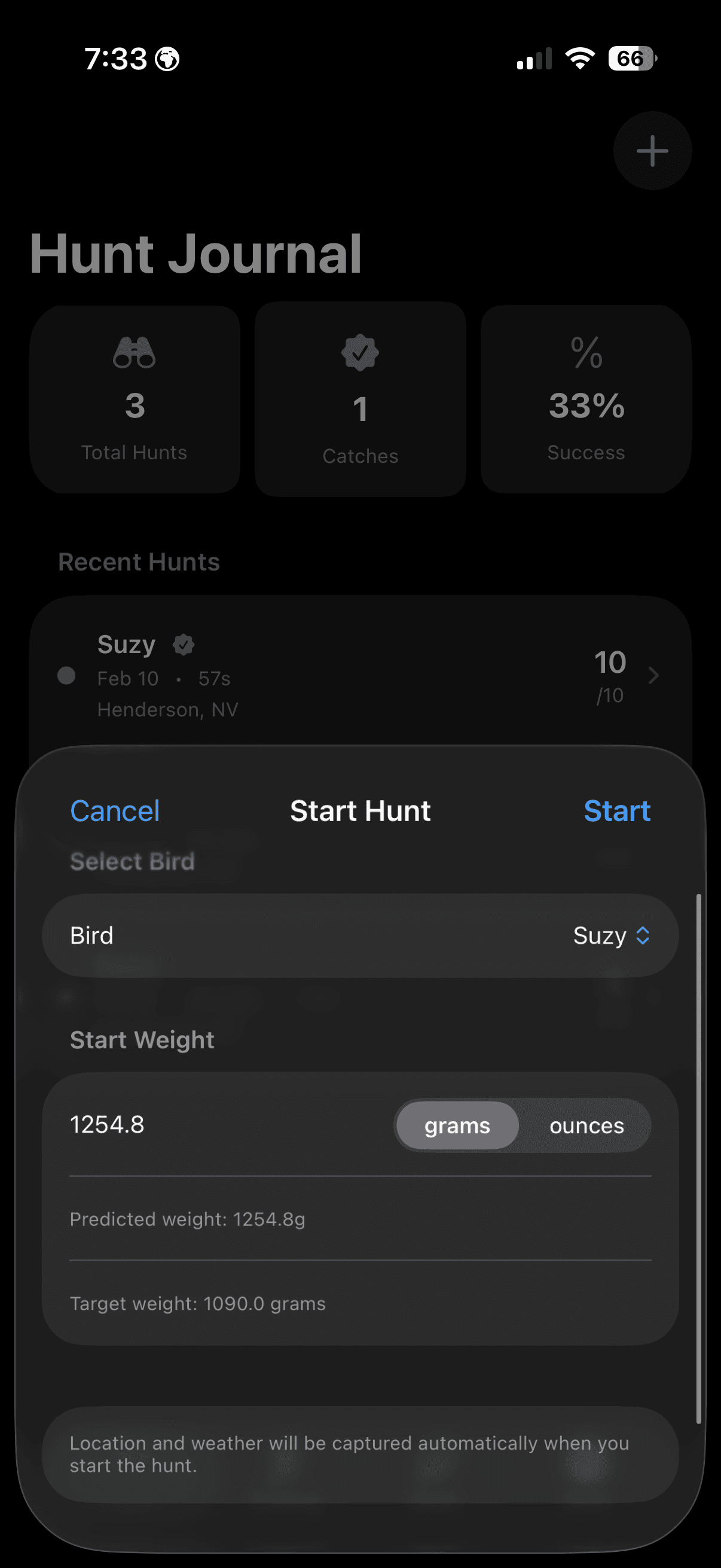Add a new hunt with plus button
The height and width of the screenshot is (1568, 721).
tap(652, 151)
